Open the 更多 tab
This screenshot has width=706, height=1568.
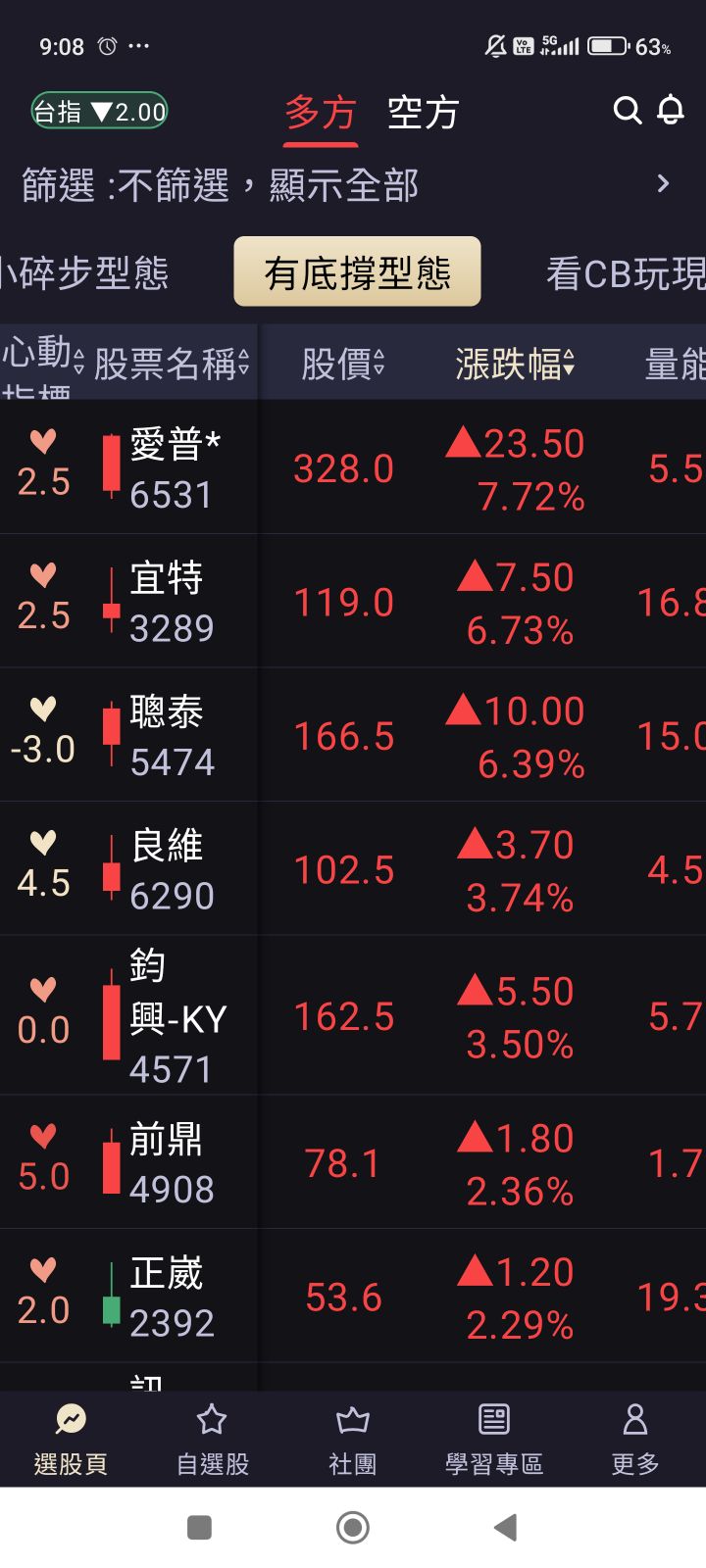(x=634, y=1439)
